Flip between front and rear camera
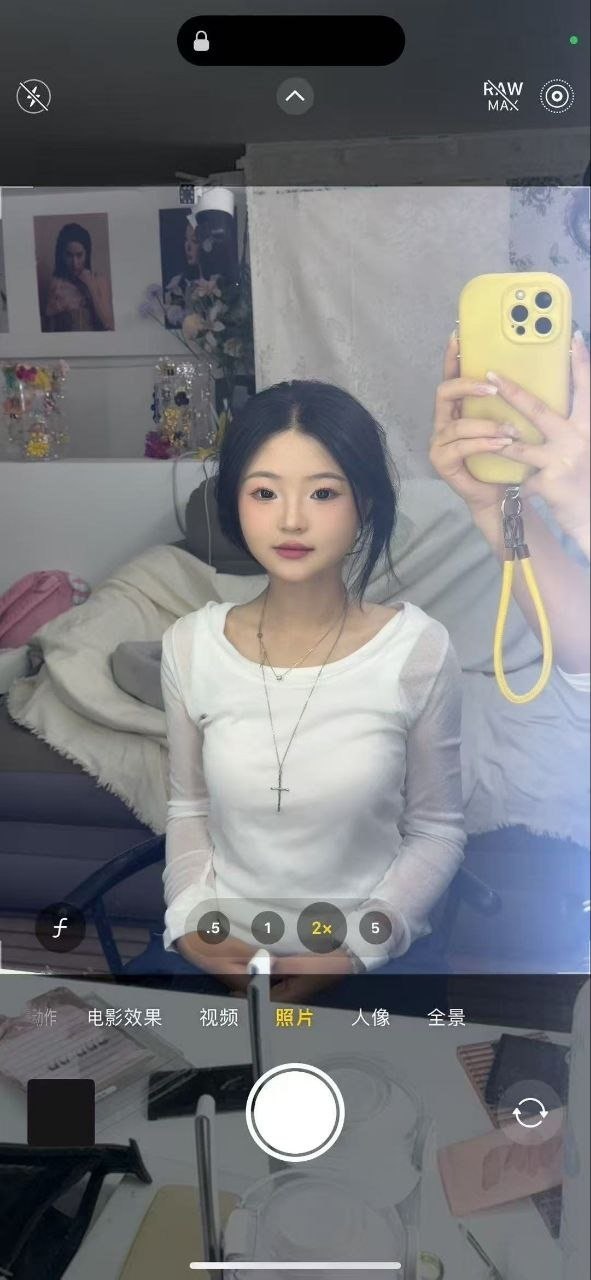The height and width of the screenshot is (1280, 591). click(529, 1112)
